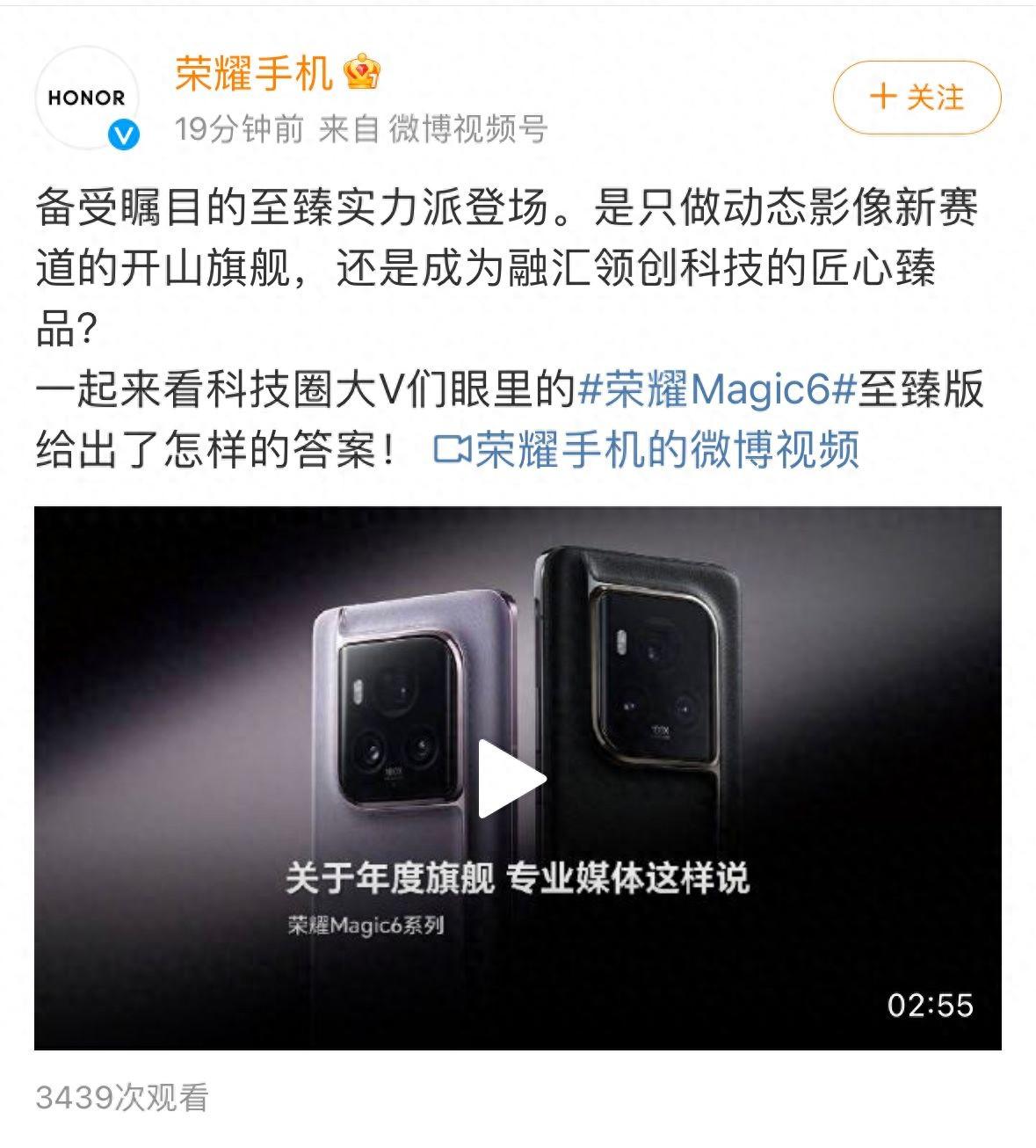Screen dimensions: 1036x1148
Task: Open the 荣耀手机 account name
Action: 254,72
